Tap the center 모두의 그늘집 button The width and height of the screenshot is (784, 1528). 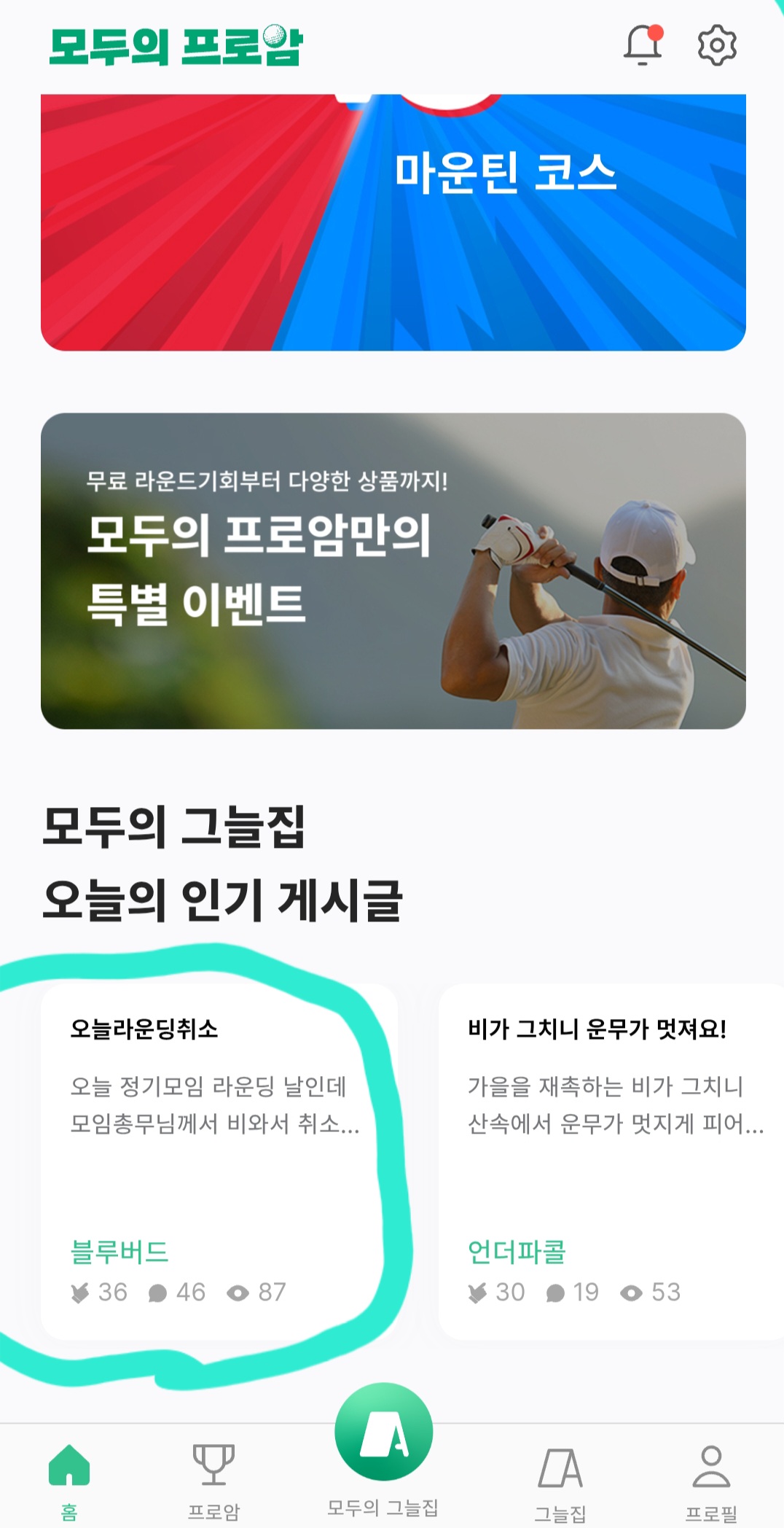point(383,1432)
